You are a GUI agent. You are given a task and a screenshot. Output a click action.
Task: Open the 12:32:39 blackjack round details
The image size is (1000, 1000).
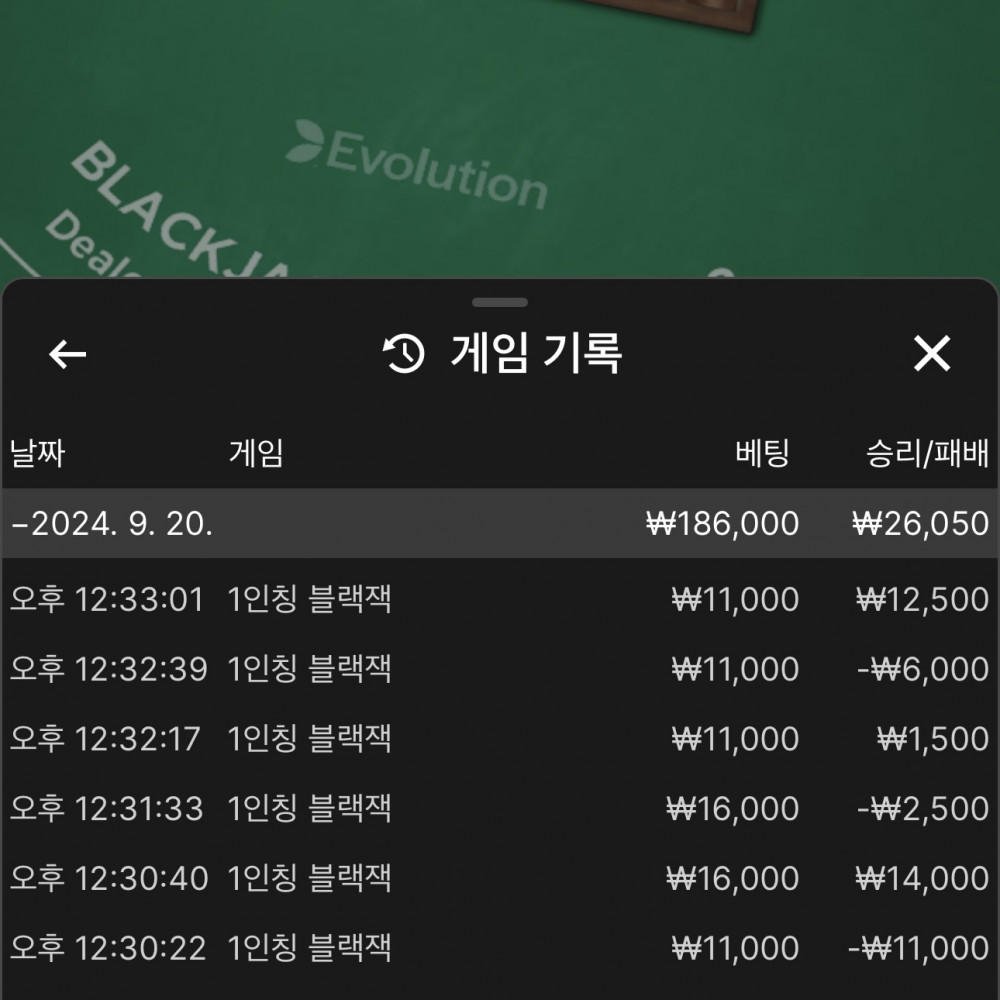[499, 669]
